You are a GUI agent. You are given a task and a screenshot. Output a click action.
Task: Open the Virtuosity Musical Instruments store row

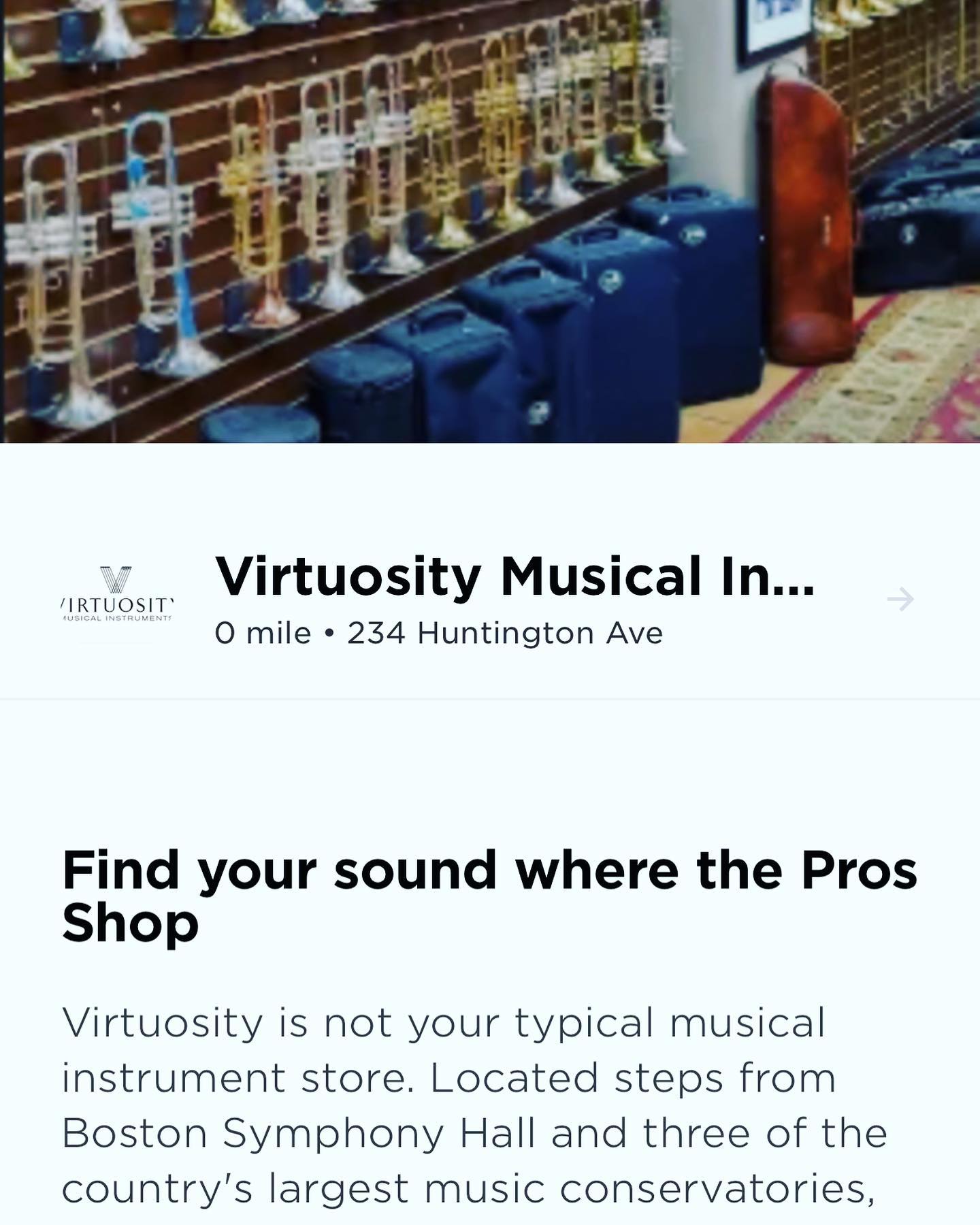click(x=490, y=599)
